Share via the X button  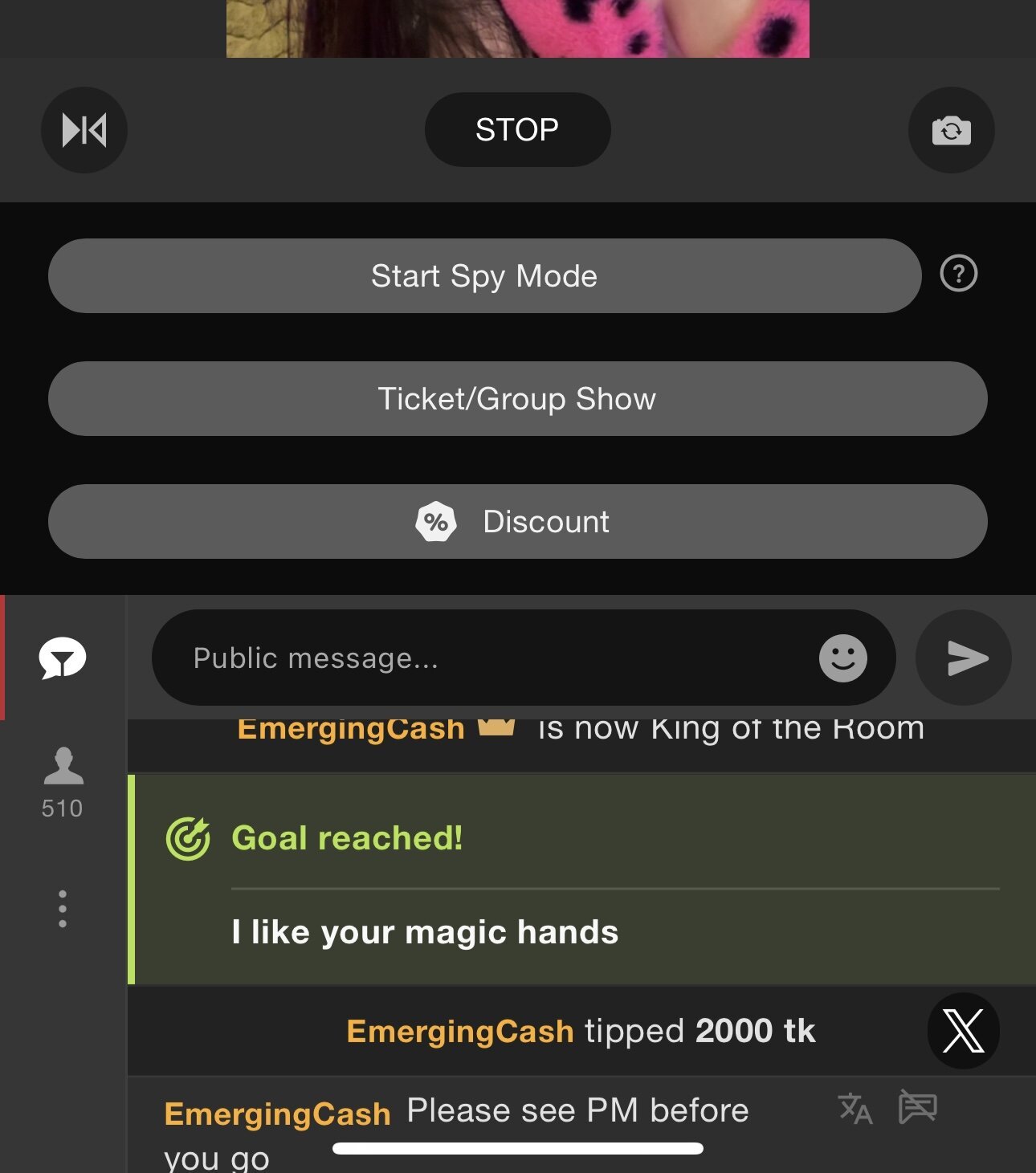963,1031
